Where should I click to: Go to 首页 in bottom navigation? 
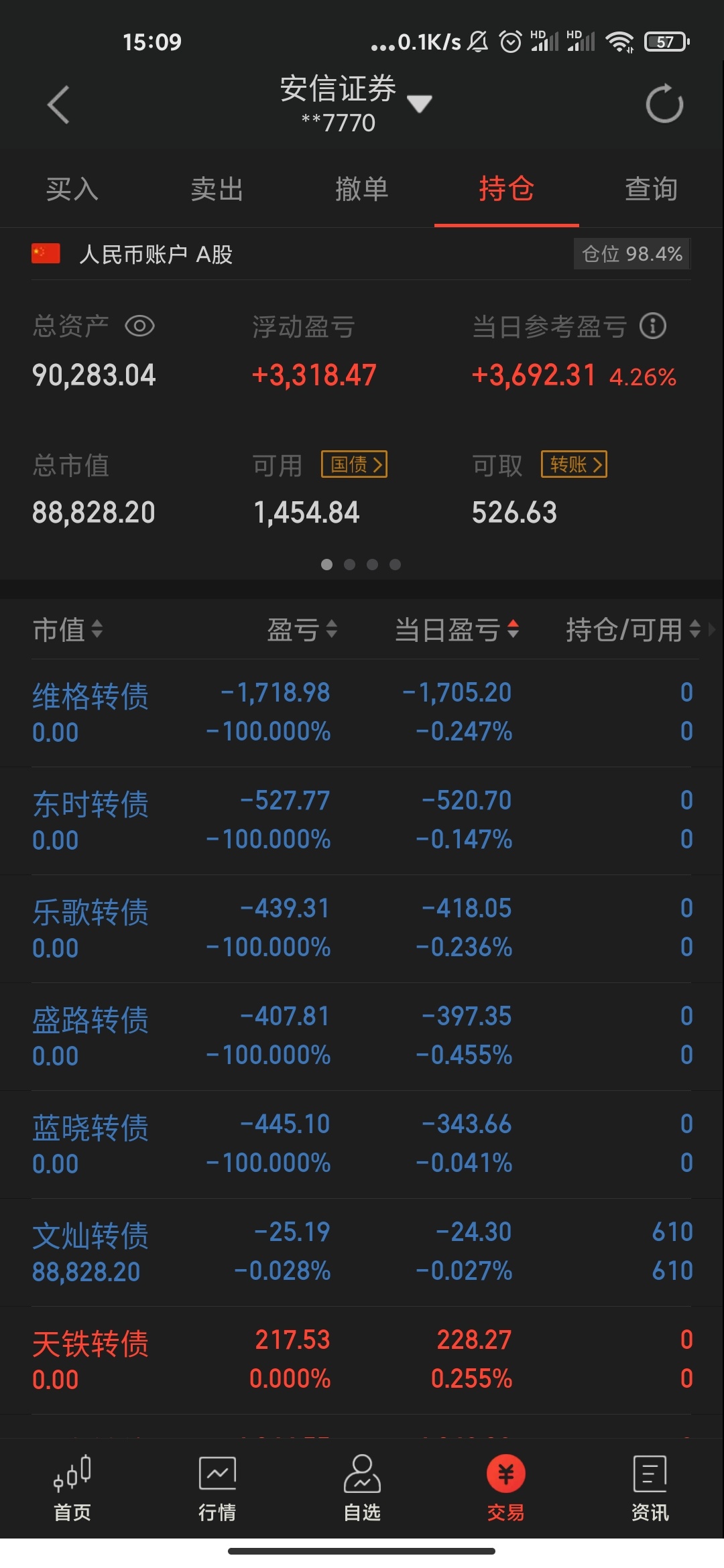point(72,1489)
